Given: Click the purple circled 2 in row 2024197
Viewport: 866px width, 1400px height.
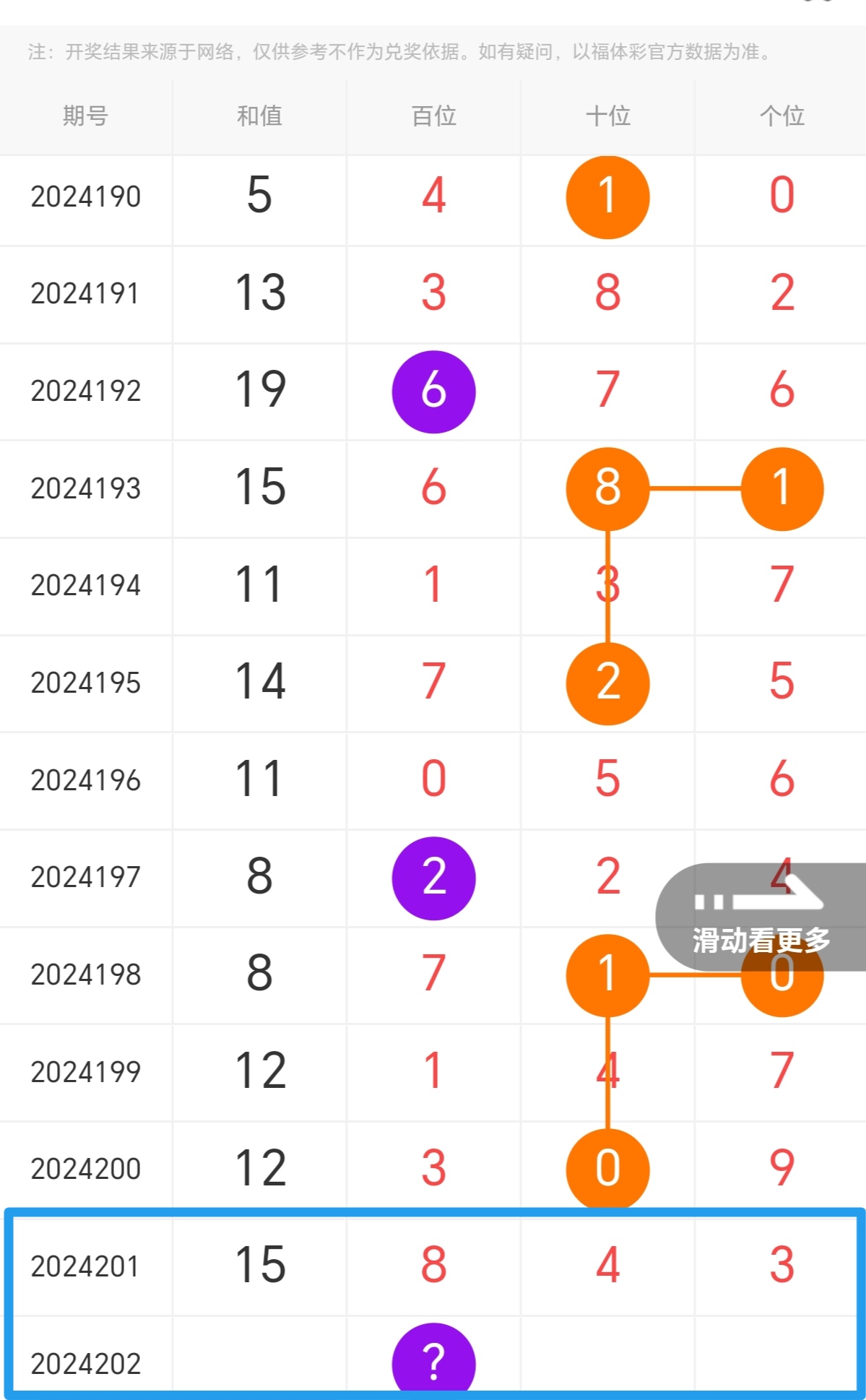Looking at the screenshot, I should click(x=433, y=877).
